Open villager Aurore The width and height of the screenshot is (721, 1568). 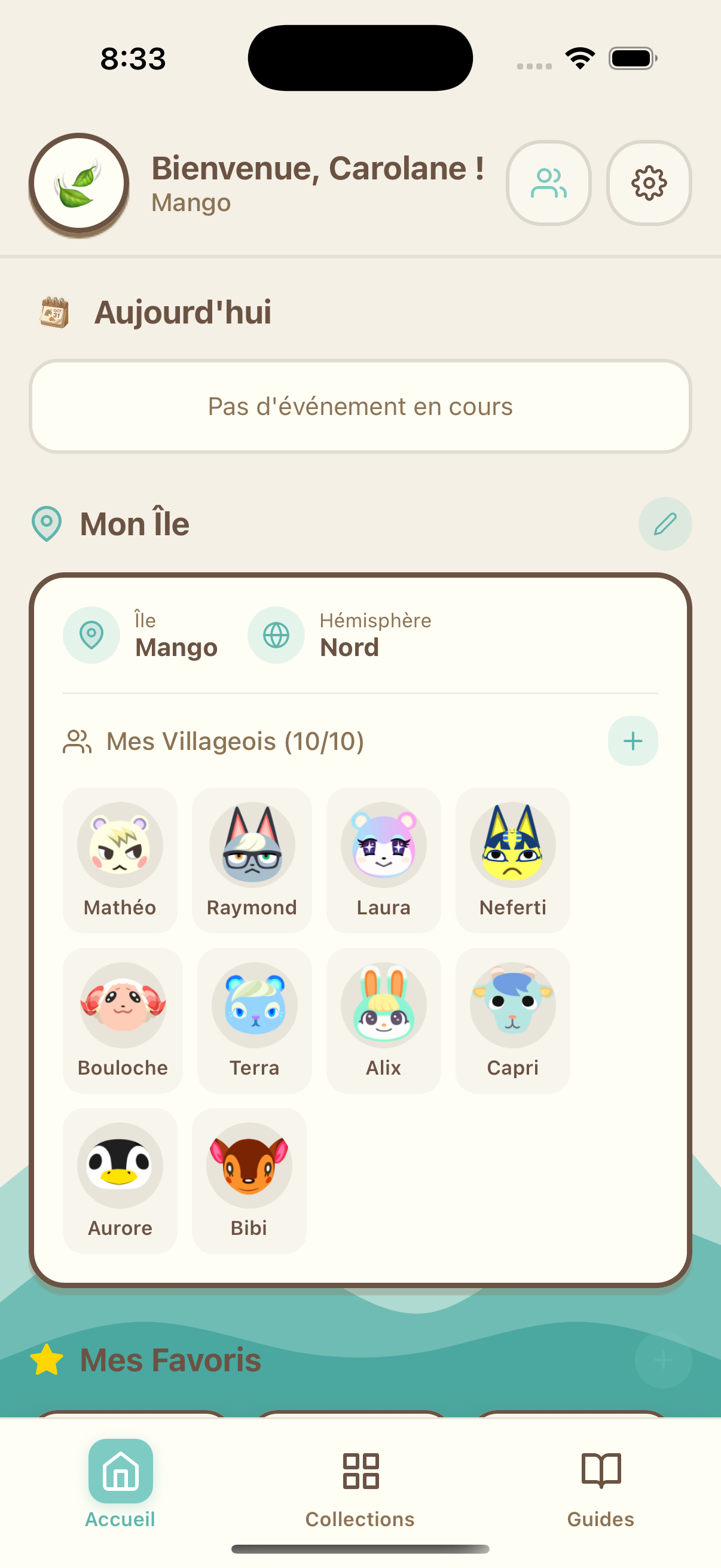120,1180
